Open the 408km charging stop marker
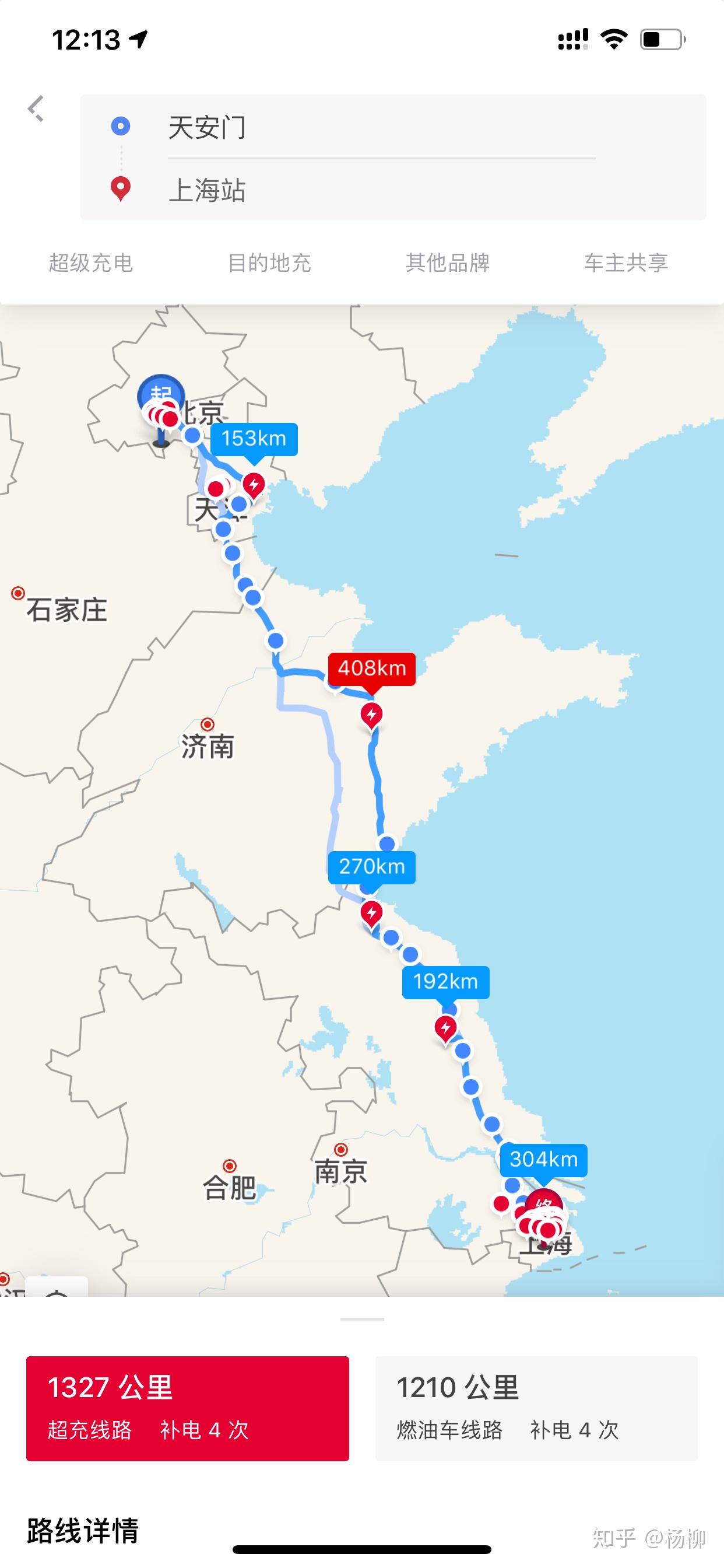Viewport: 724px width, 1568px height. point(372,715)
